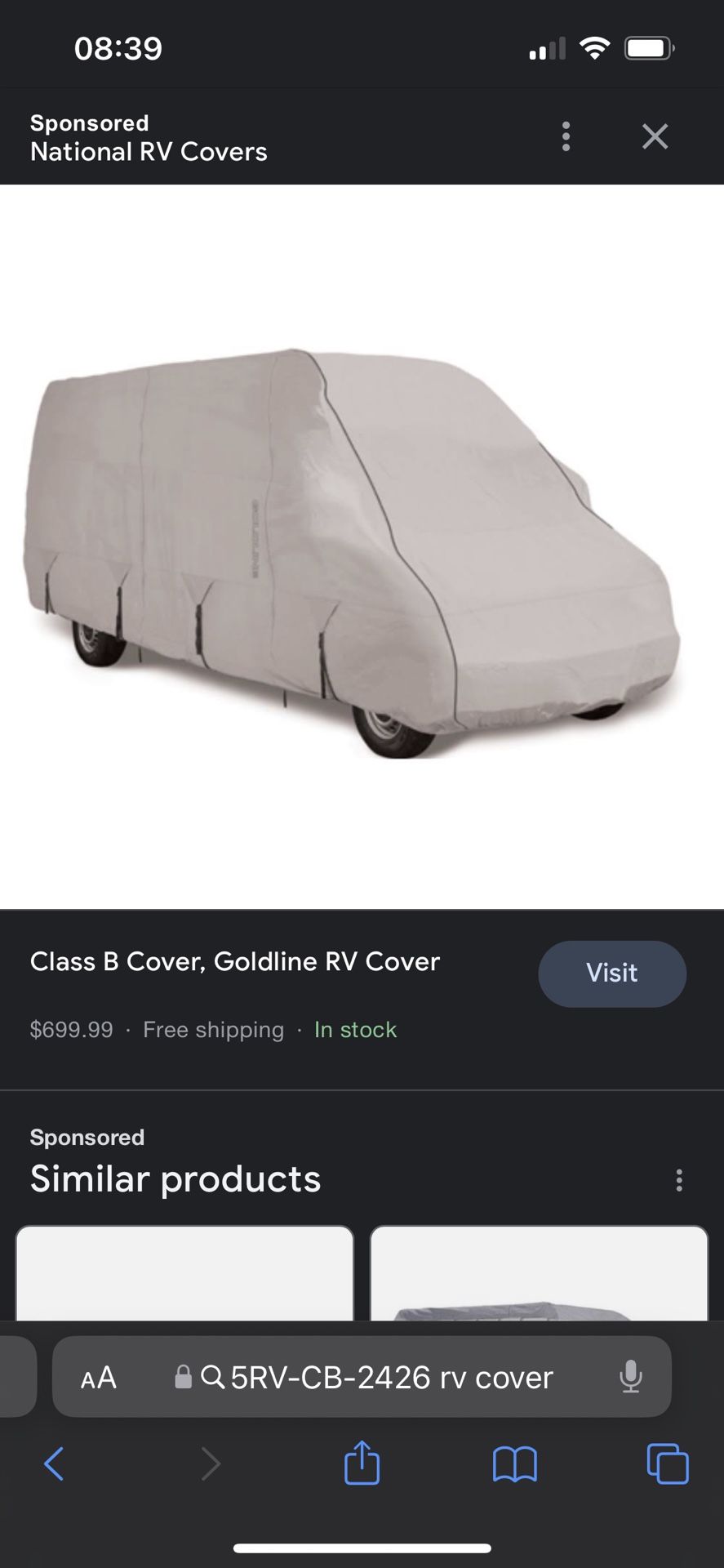
Task: Open the National RV Covers overflow menu
Action: (566, 136)
